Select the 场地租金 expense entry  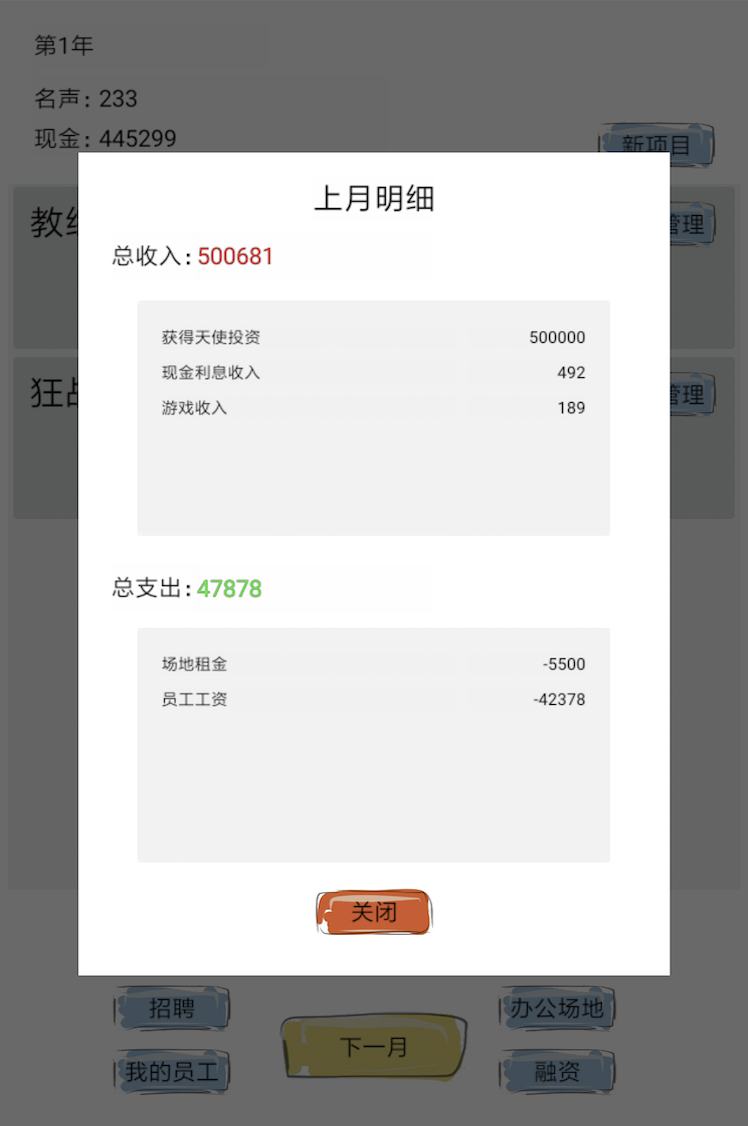373,664
